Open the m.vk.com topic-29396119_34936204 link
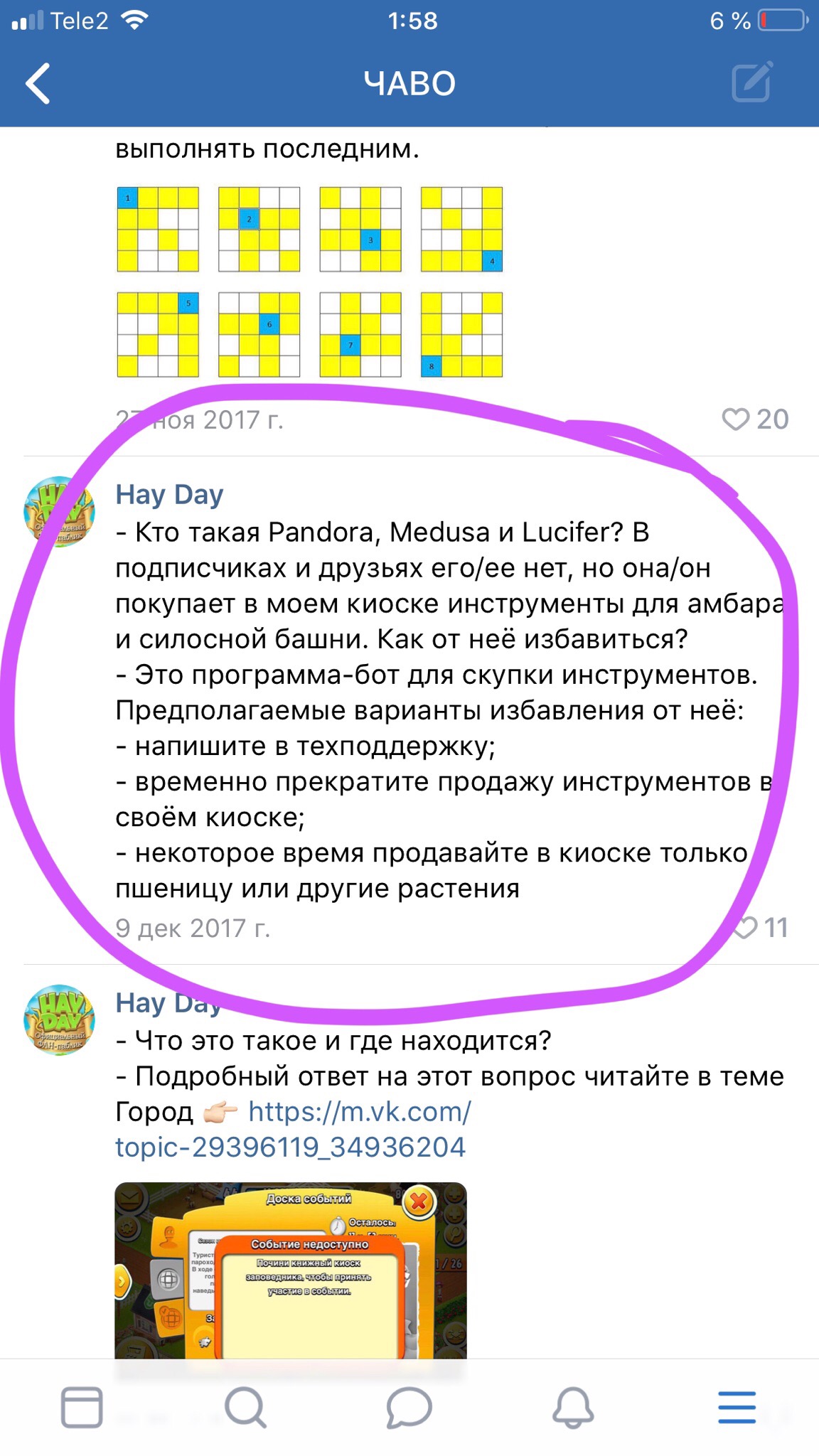Viewport: 819px width, 1456px height. [x=291, y=1130]
